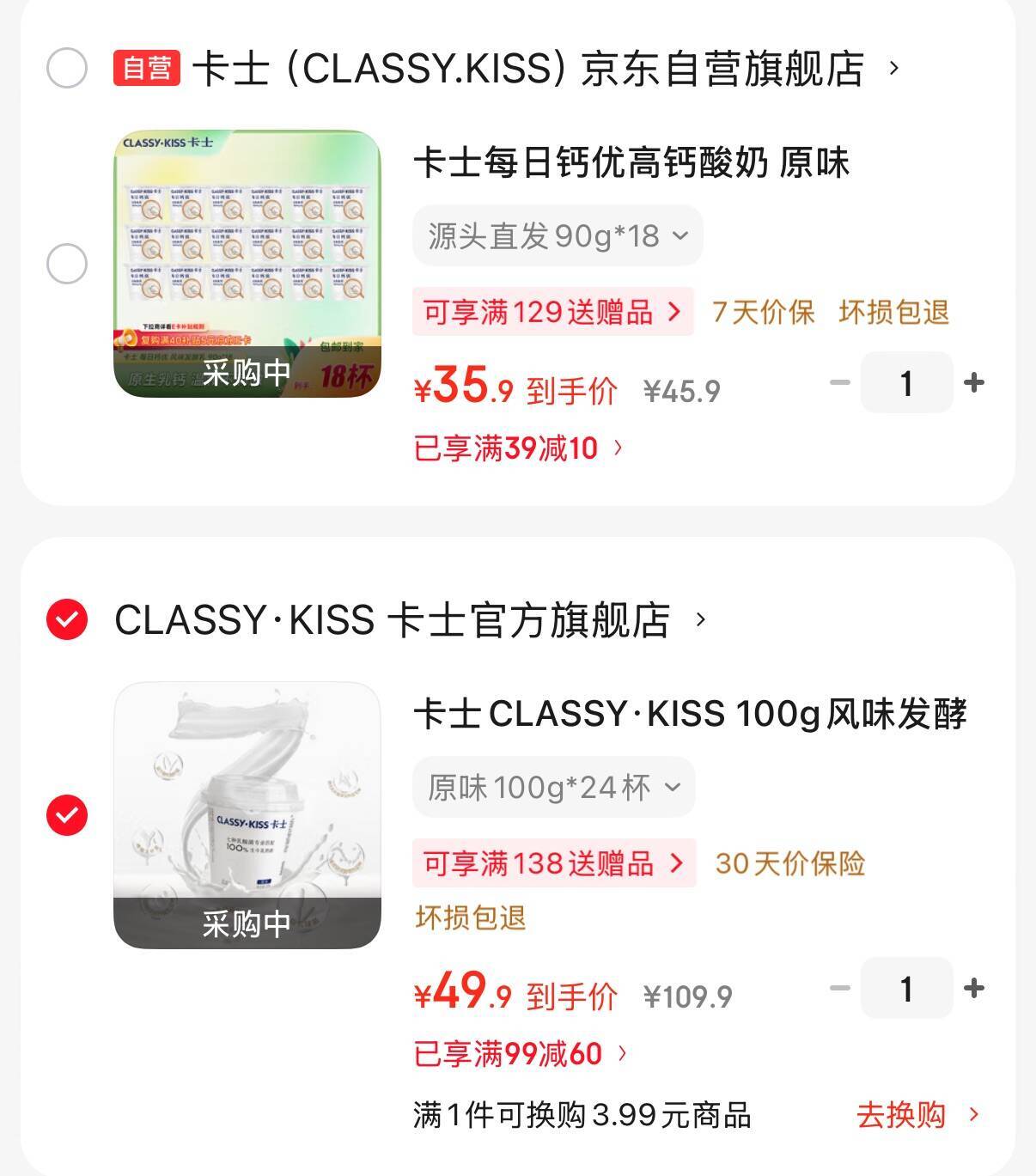Change the 源头直发90g*18 specification
This screenshot has height=1176, width=1036.
pyautogui.click(x=558, y=235)
